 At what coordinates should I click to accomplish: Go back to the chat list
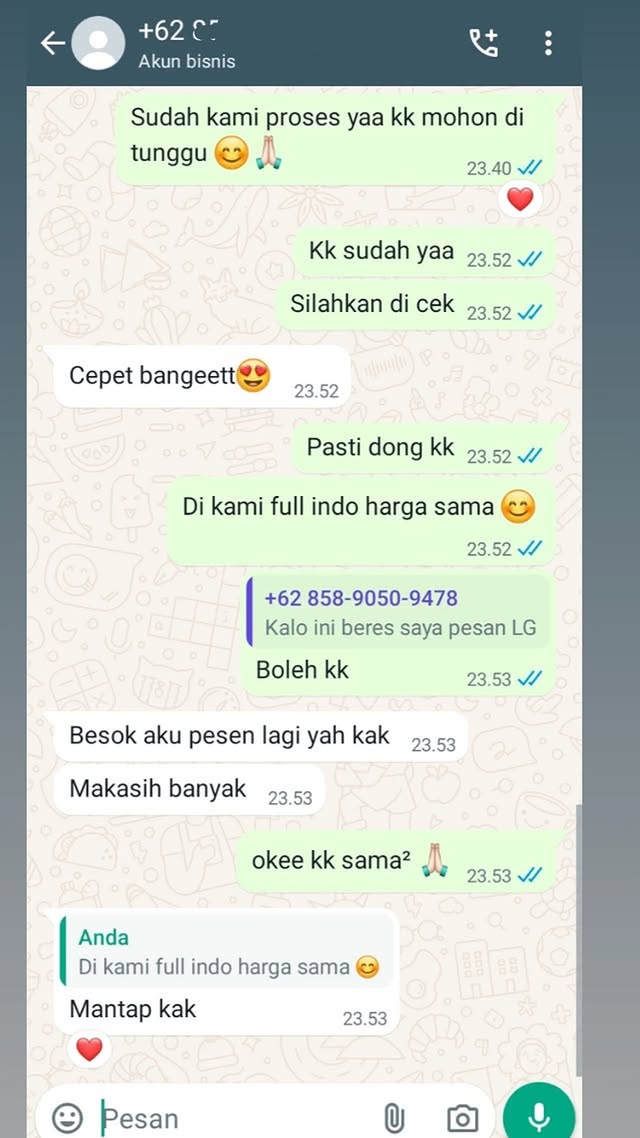(x=53, y=43)
